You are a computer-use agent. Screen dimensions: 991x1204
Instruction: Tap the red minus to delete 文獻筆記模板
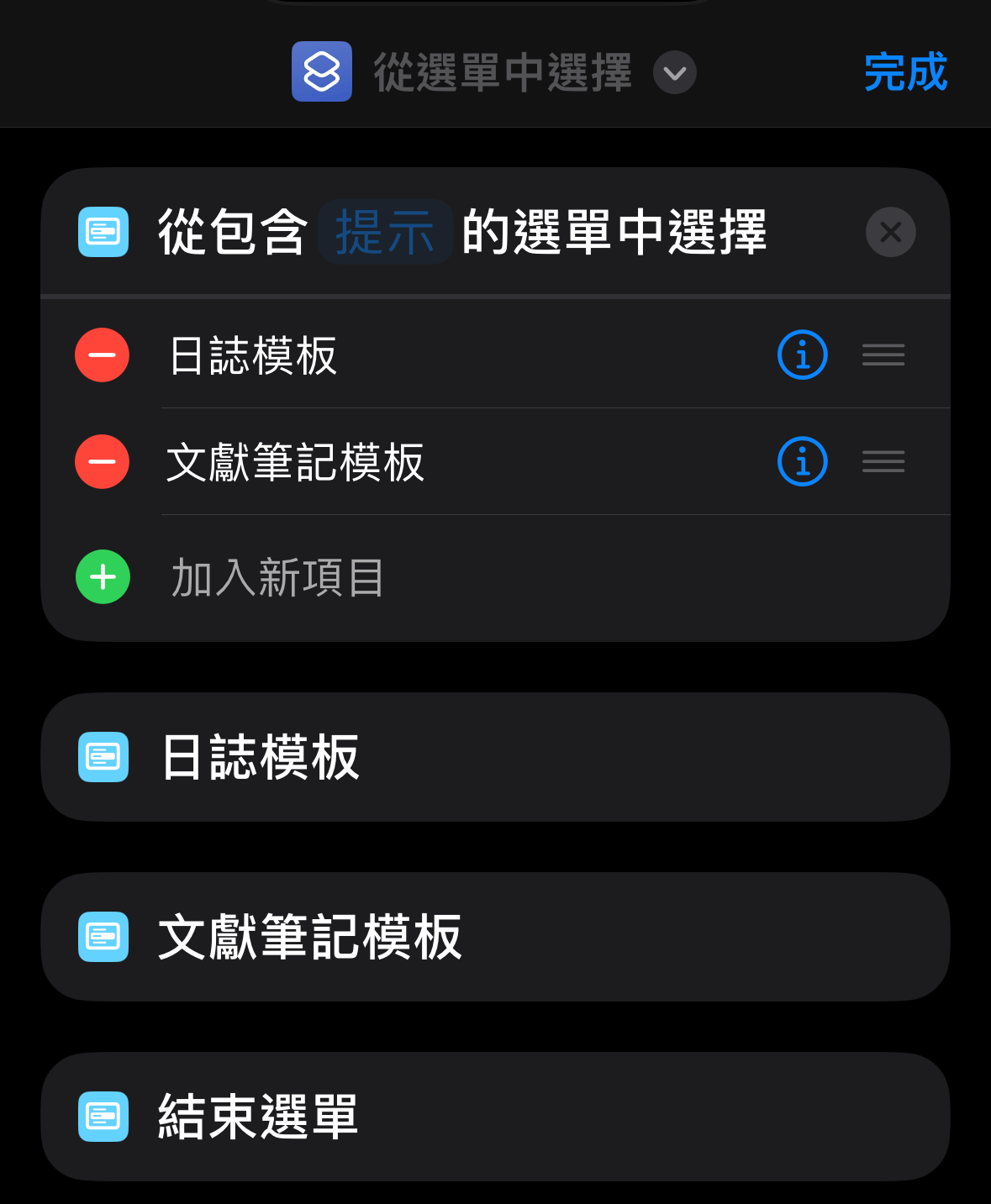[x=102, y=461]
